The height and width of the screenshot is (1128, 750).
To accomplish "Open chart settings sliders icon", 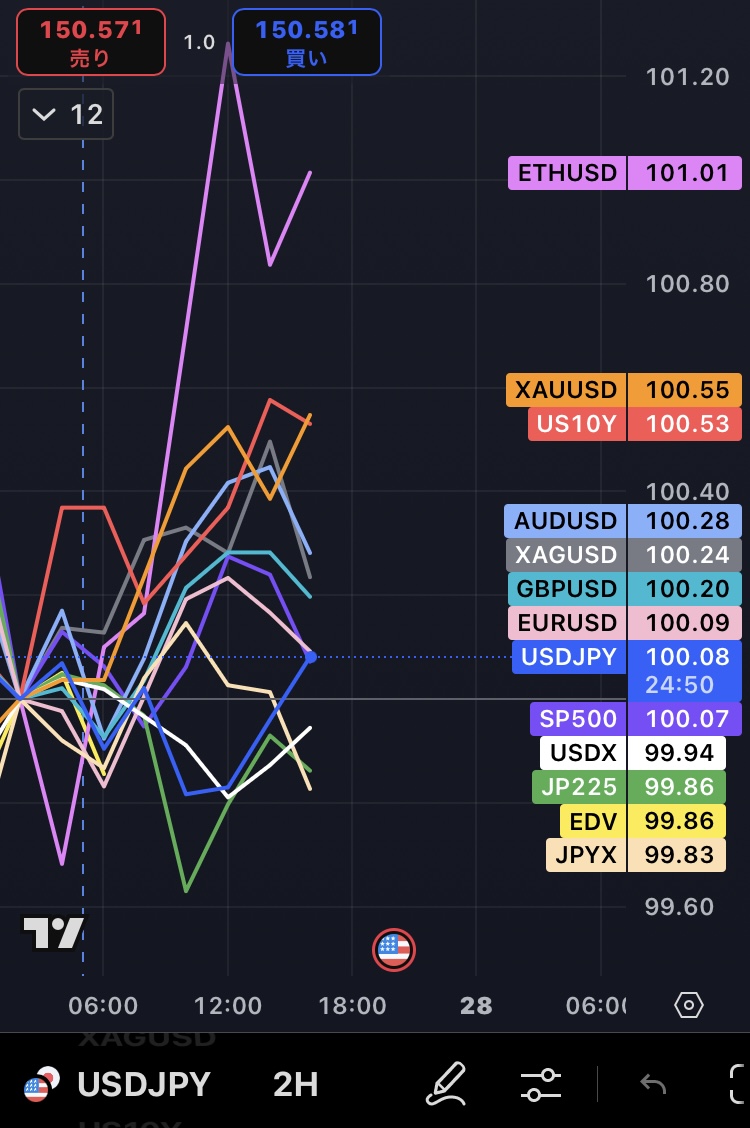I will (x=541, y=1084).
